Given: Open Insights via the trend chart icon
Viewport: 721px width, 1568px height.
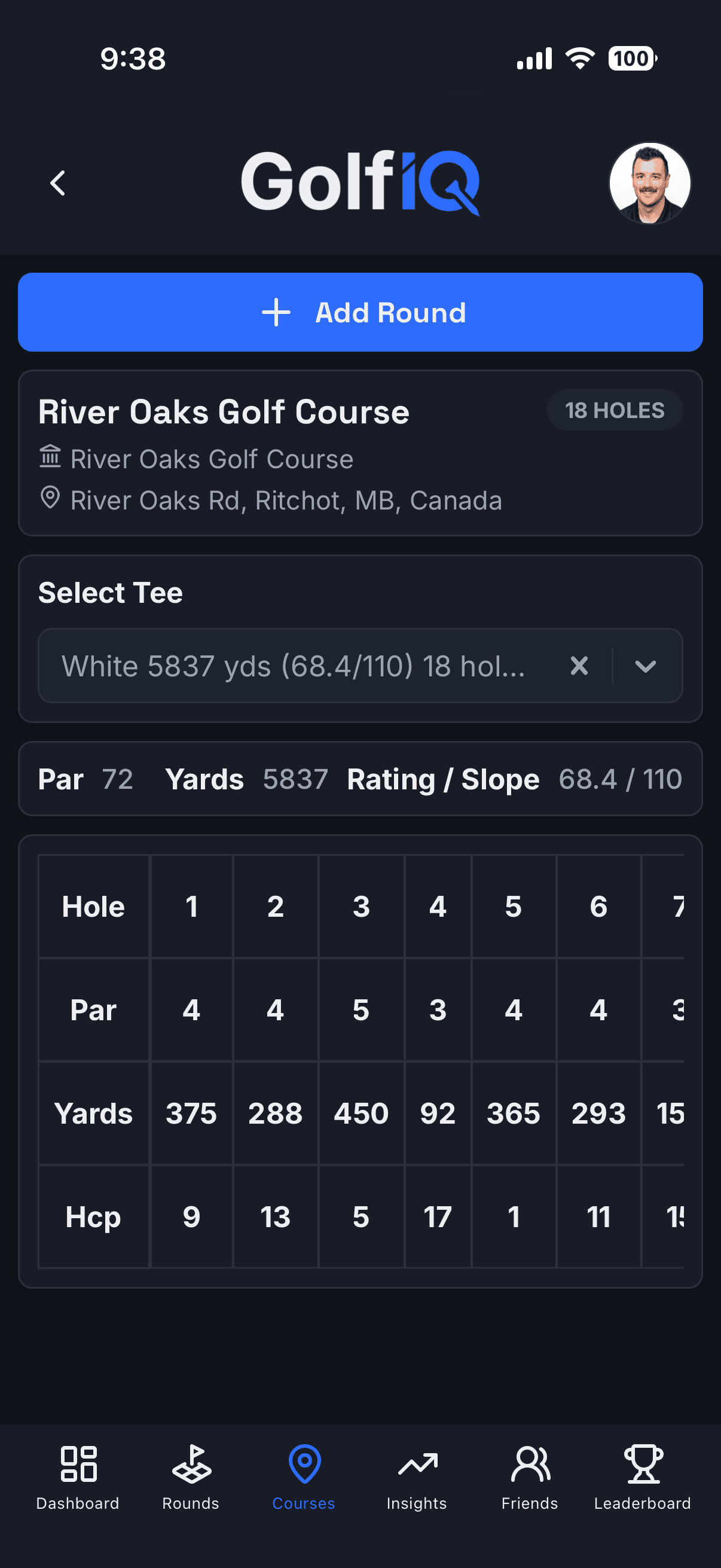Looking at the screenshot, I should point(416,1464).
